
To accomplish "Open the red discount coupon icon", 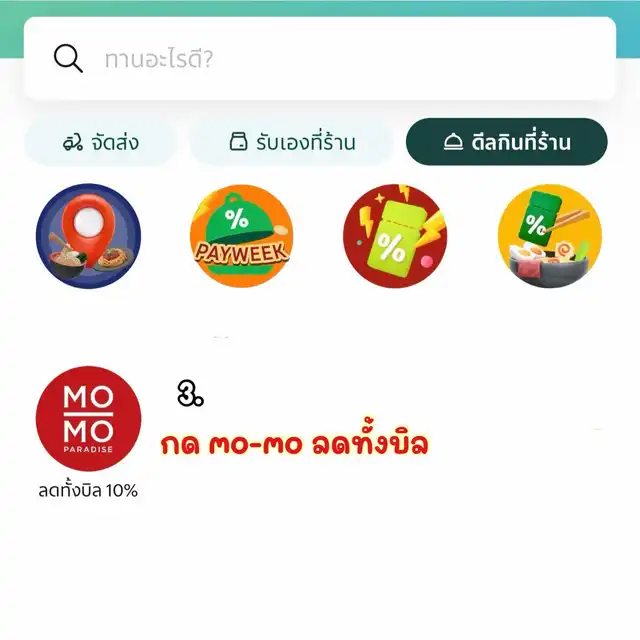I will pos(395,237).
